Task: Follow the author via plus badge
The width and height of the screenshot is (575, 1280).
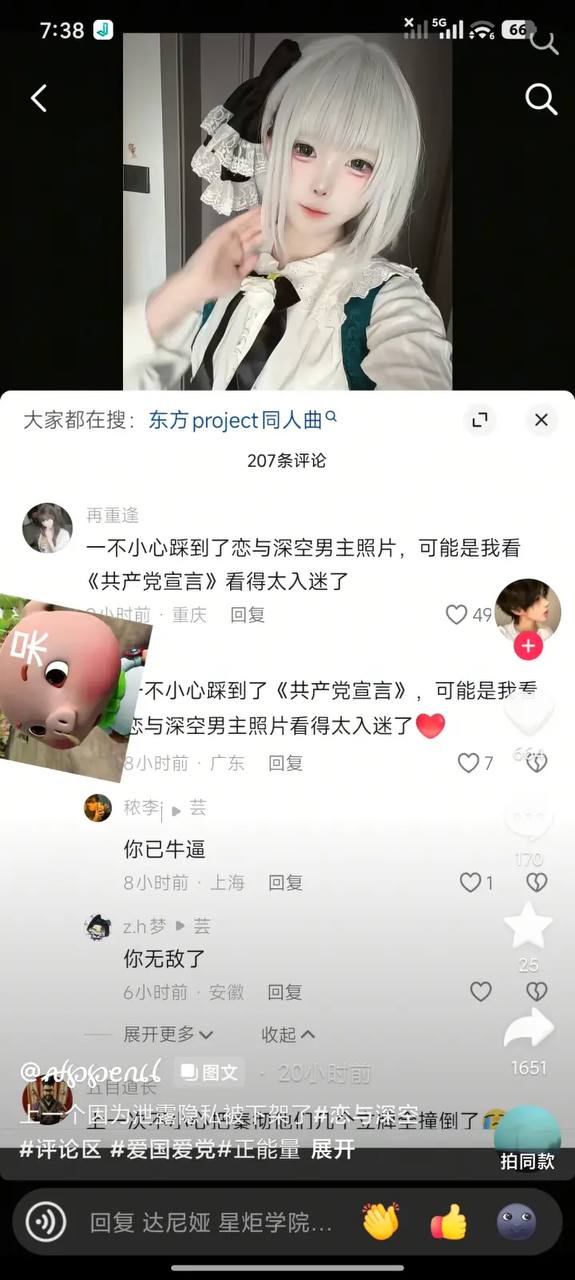Action: click(x=528, y=646)
